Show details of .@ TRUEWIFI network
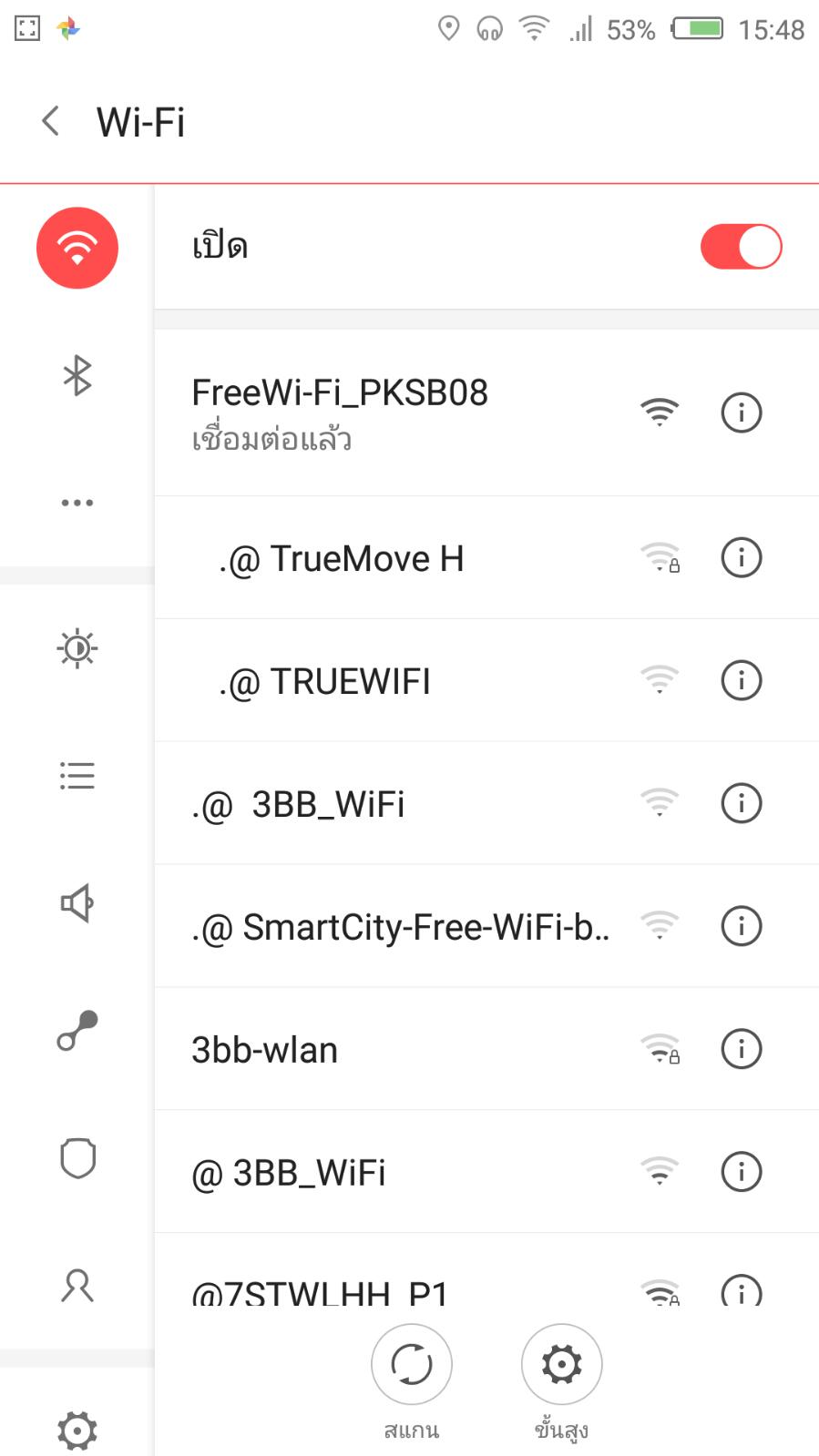The image size is (819, 1456). pyautogui.click(x=741, y=680)
